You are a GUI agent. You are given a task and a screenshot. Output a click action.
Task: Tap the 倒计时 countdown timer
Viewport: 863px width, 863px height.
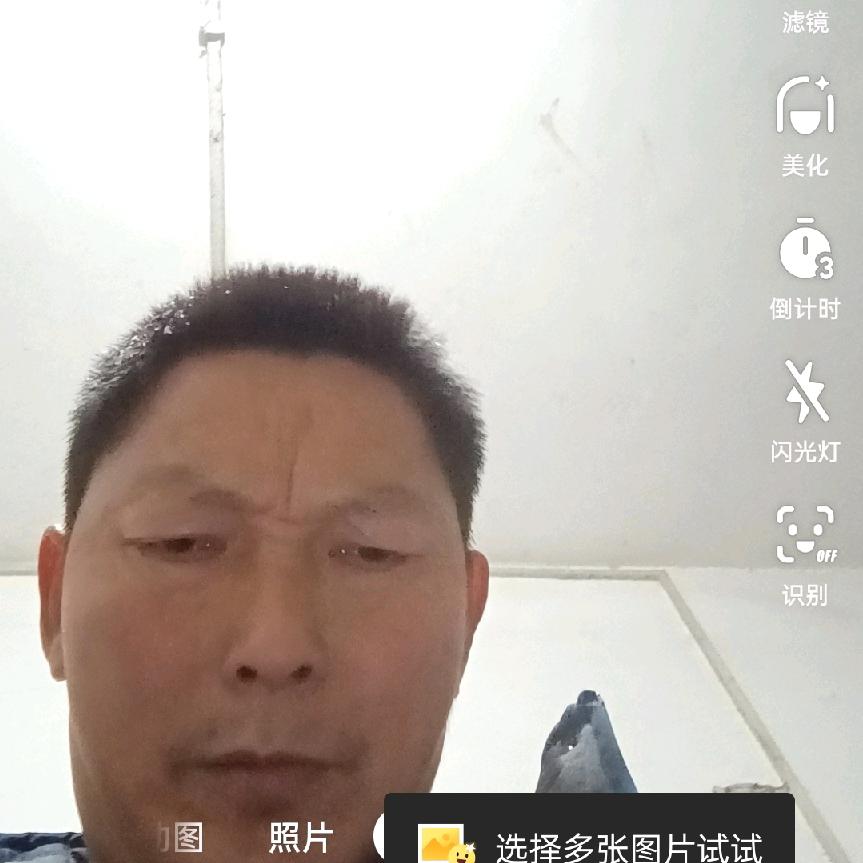805,267
